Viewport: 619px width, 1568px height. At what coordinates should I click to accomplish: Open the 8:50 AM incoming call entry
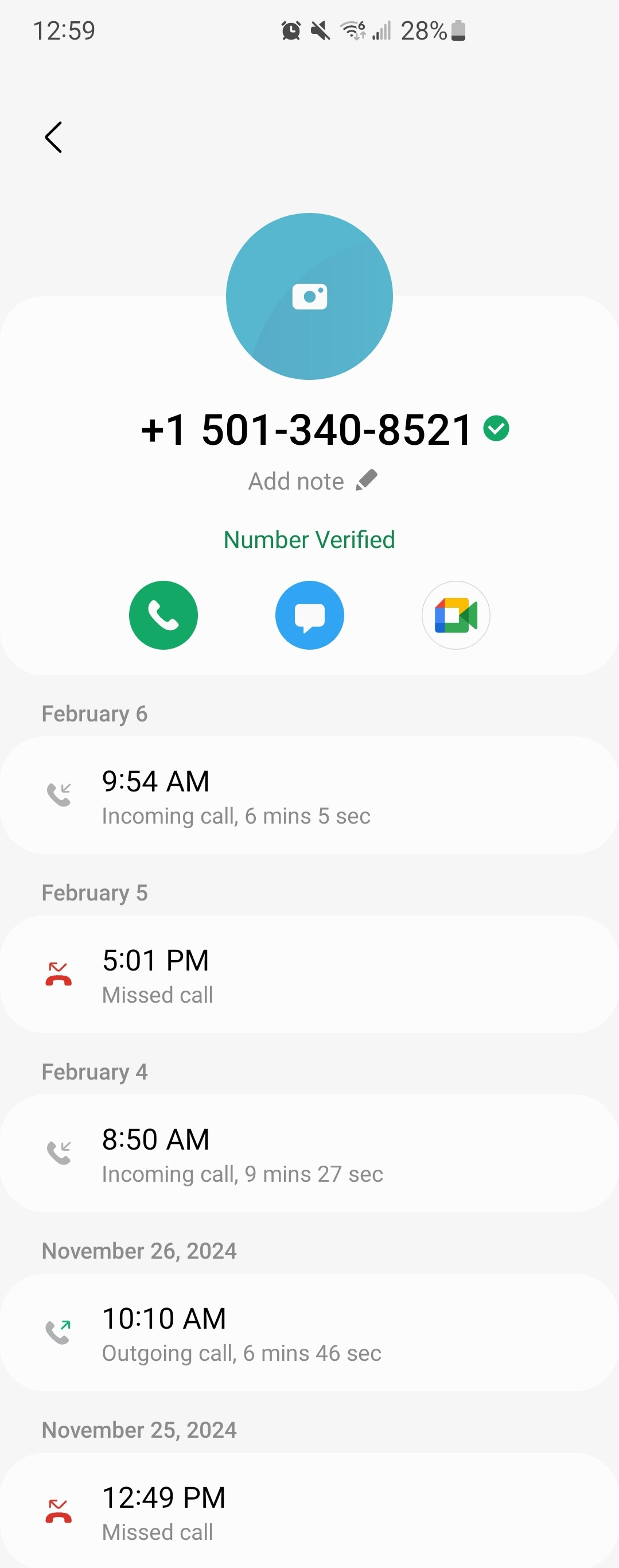tap(309, 1154)
